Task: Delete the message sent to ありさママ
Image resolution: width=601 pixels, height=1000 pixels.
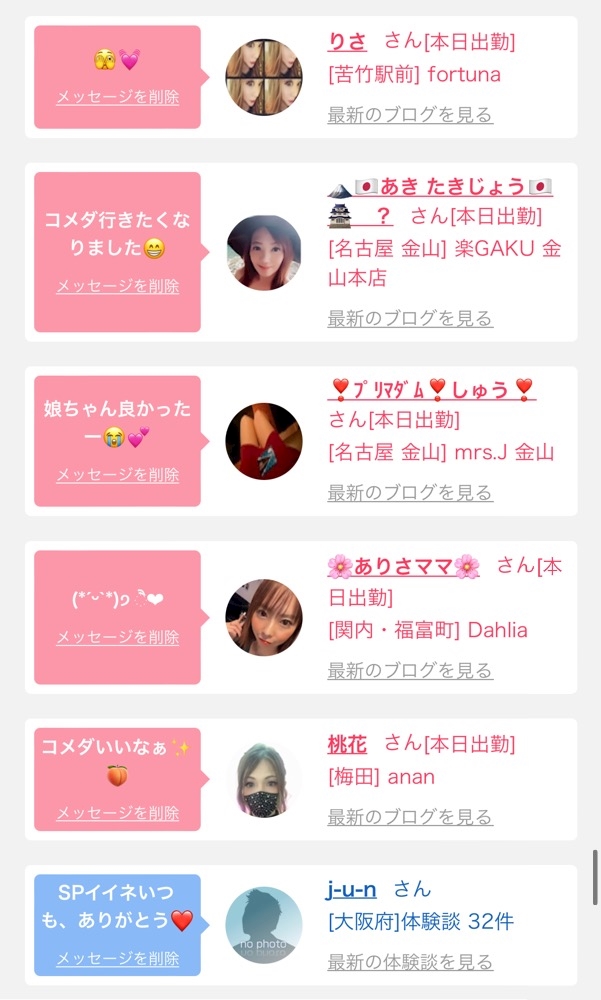Action: (x=118, y=637)
